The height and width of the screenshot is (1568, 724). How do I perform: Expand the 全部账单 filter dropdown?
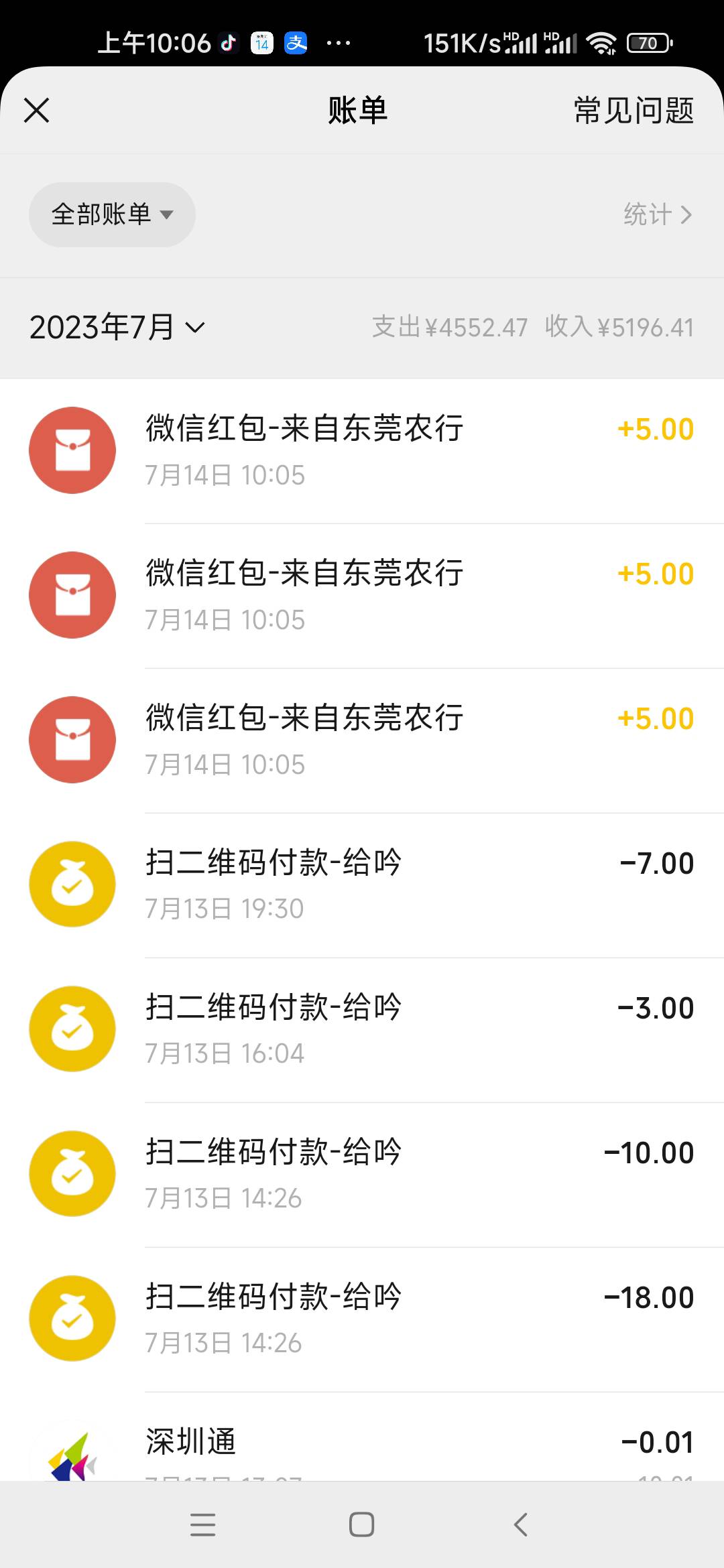112,214
